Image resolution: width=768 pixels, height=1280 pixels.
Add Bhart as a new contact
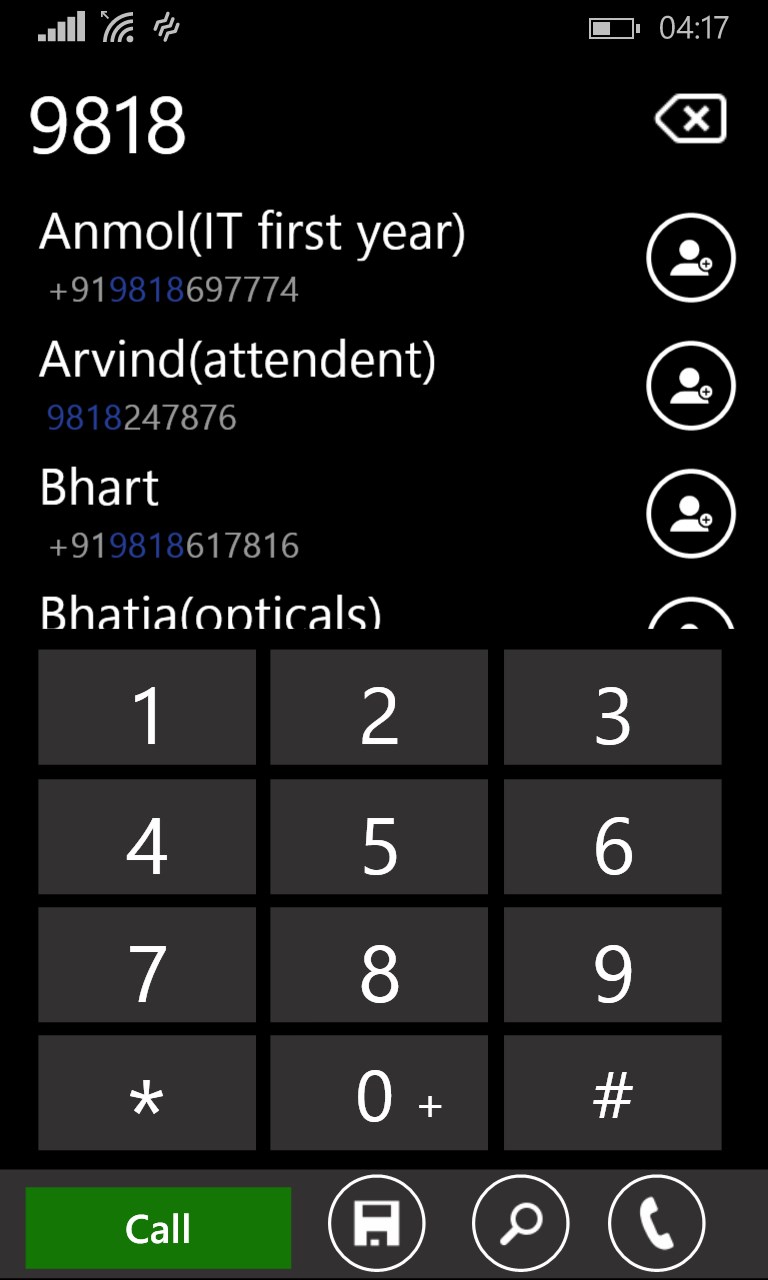(x=691, y=514)
